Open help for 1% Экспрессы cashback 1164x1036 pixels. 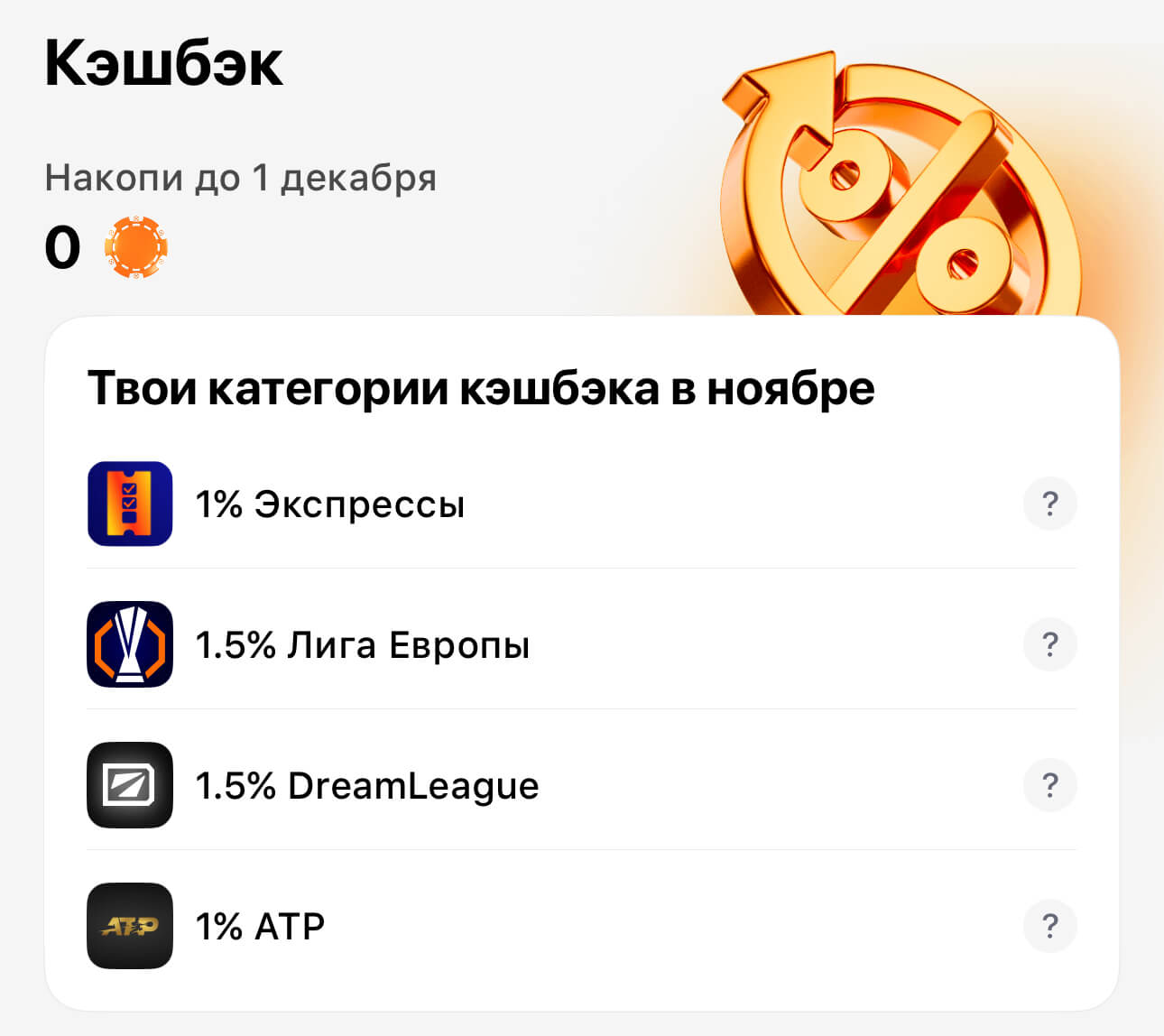click(x=1049, y=504)
